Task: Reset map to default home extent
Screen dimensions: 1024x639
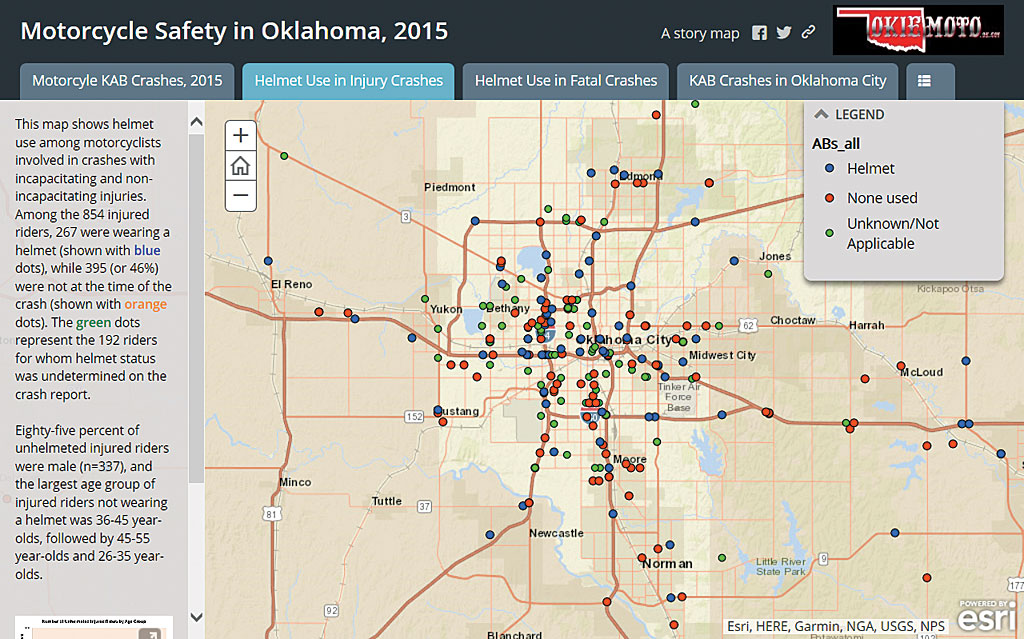Action: (241, 166)
